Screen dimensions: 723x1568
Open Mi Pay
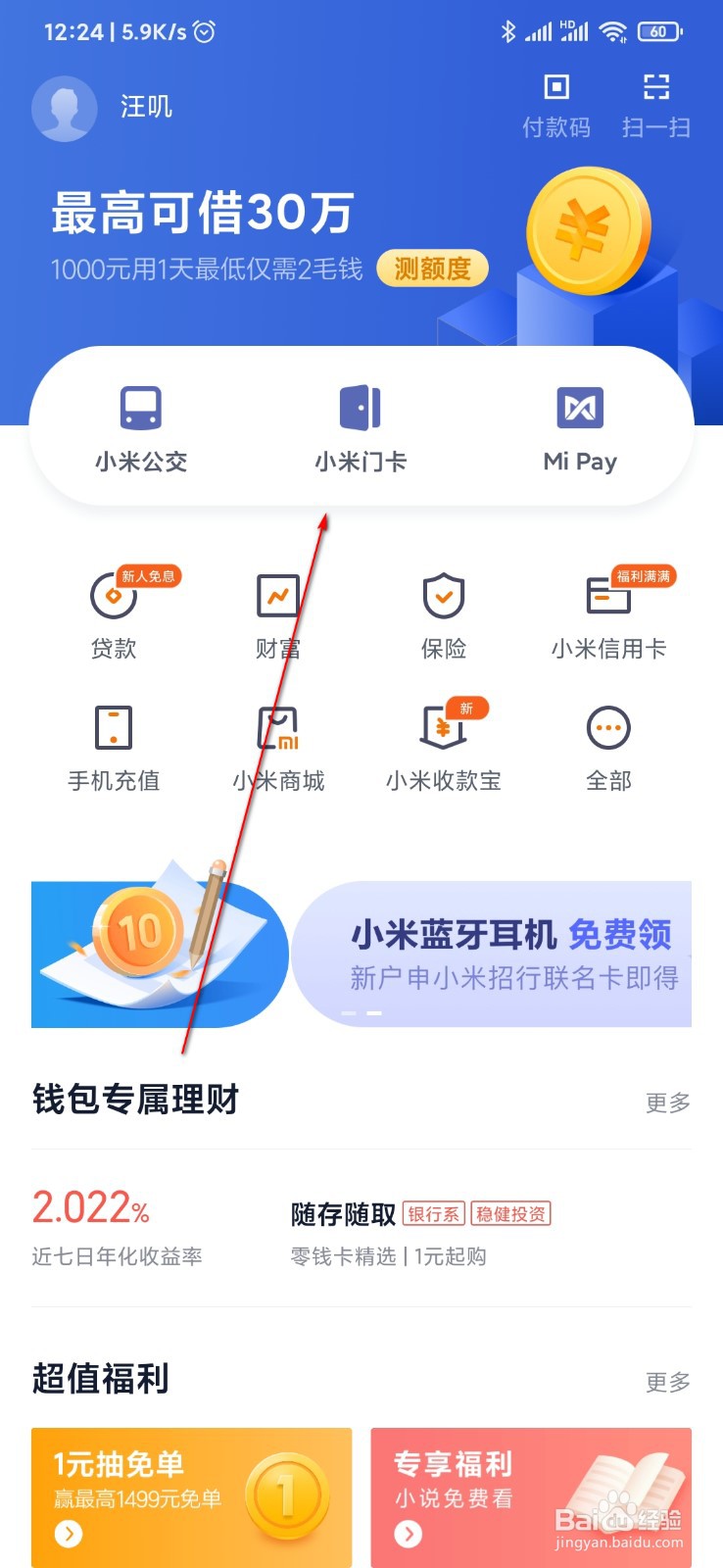[580, 426]
